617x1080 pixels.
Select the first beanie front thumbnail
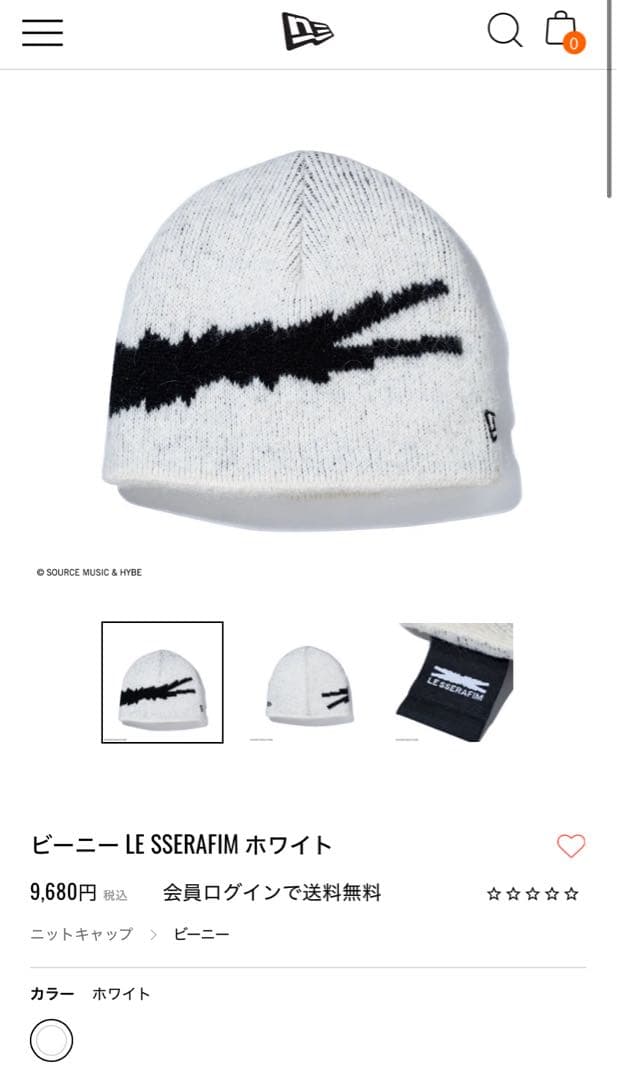point(162,682)
